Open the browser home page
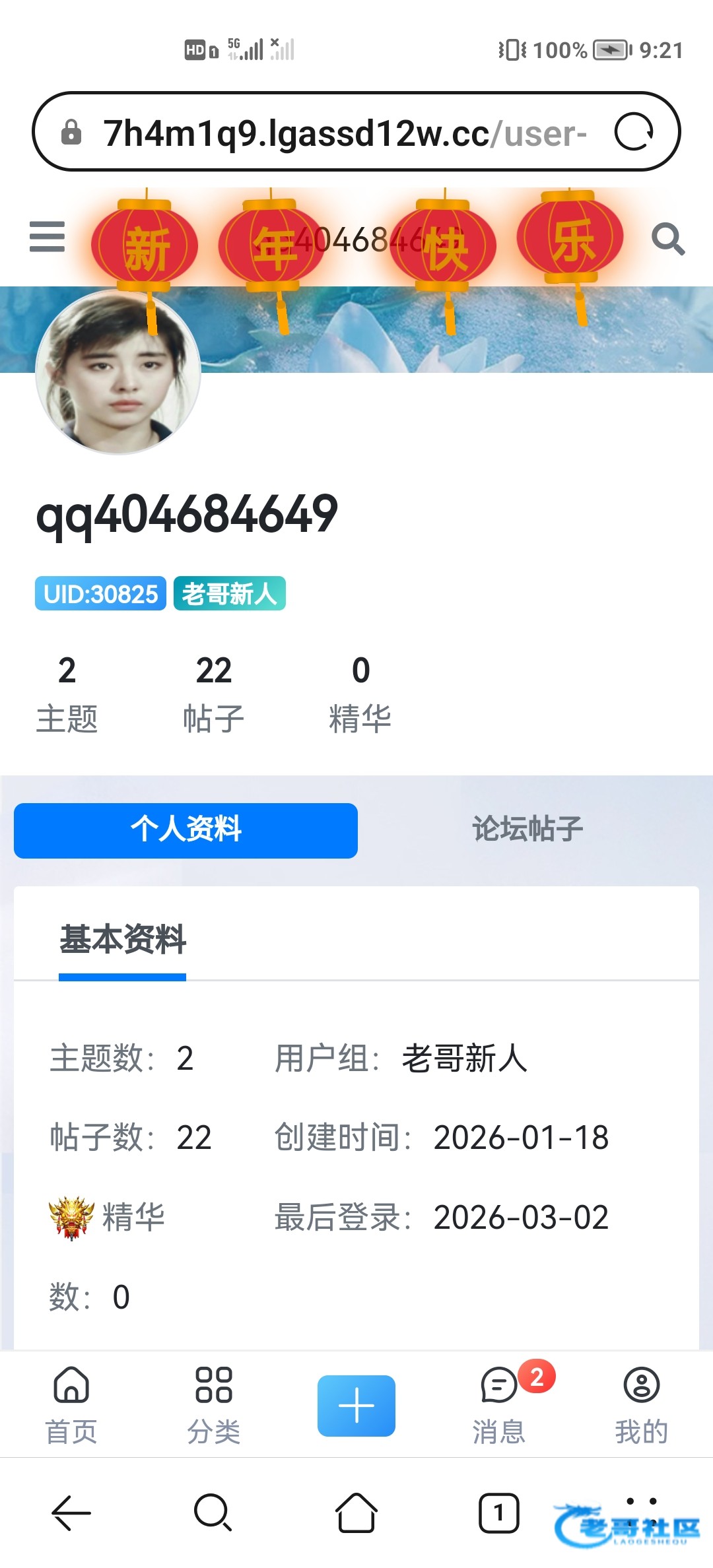 pyautogui.click(x=356, y=1512)
